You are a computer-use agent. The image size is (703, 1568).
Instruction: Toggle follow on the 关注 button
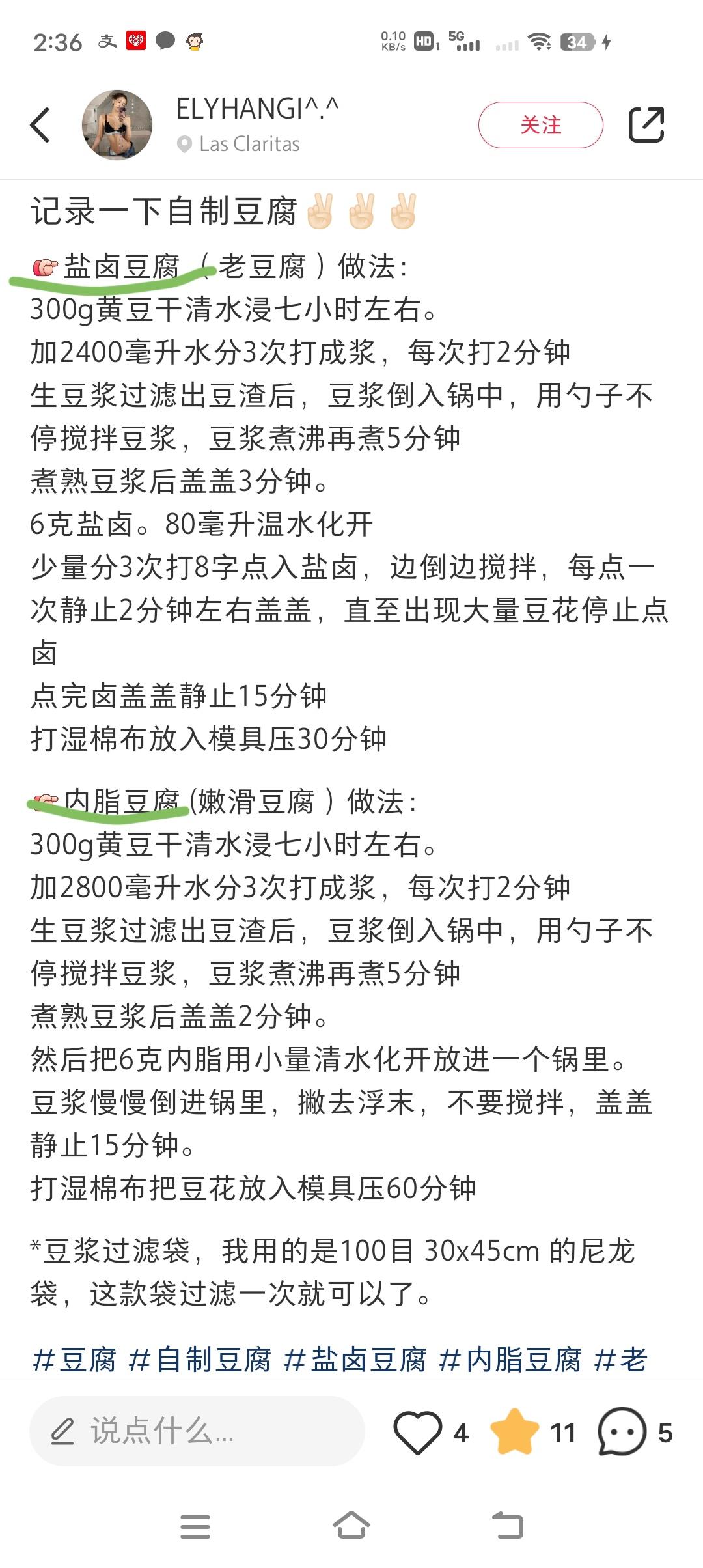click(542, 124)
